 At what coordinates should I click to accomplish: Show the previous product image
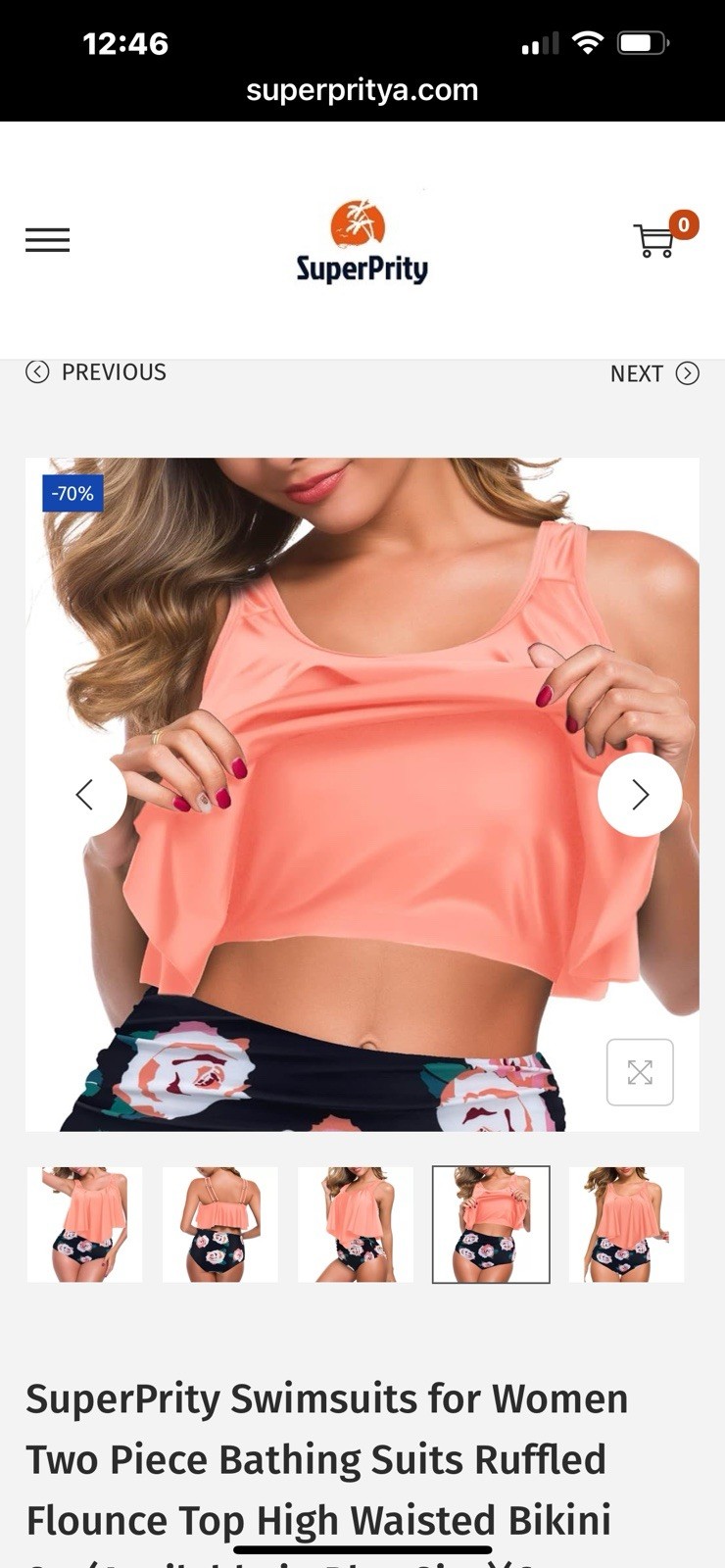pos(86,795)
